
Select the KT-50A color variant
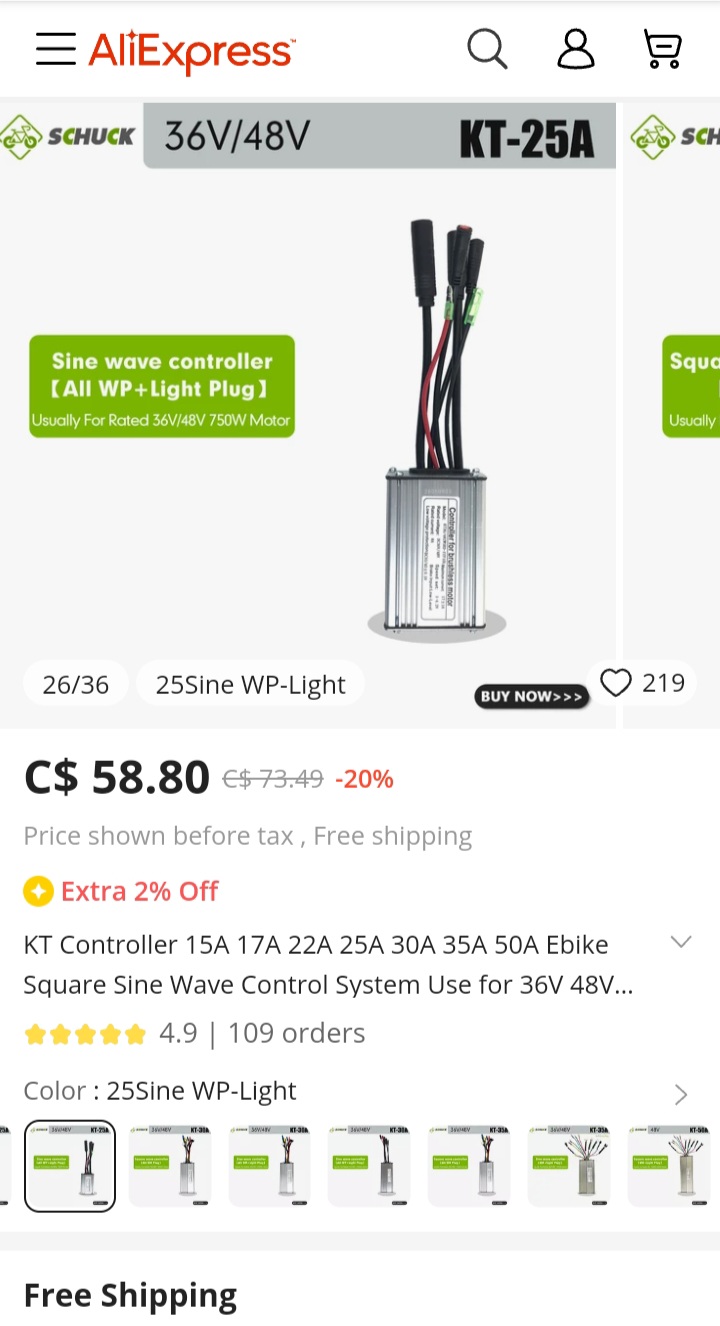[x=669, y=1165]
